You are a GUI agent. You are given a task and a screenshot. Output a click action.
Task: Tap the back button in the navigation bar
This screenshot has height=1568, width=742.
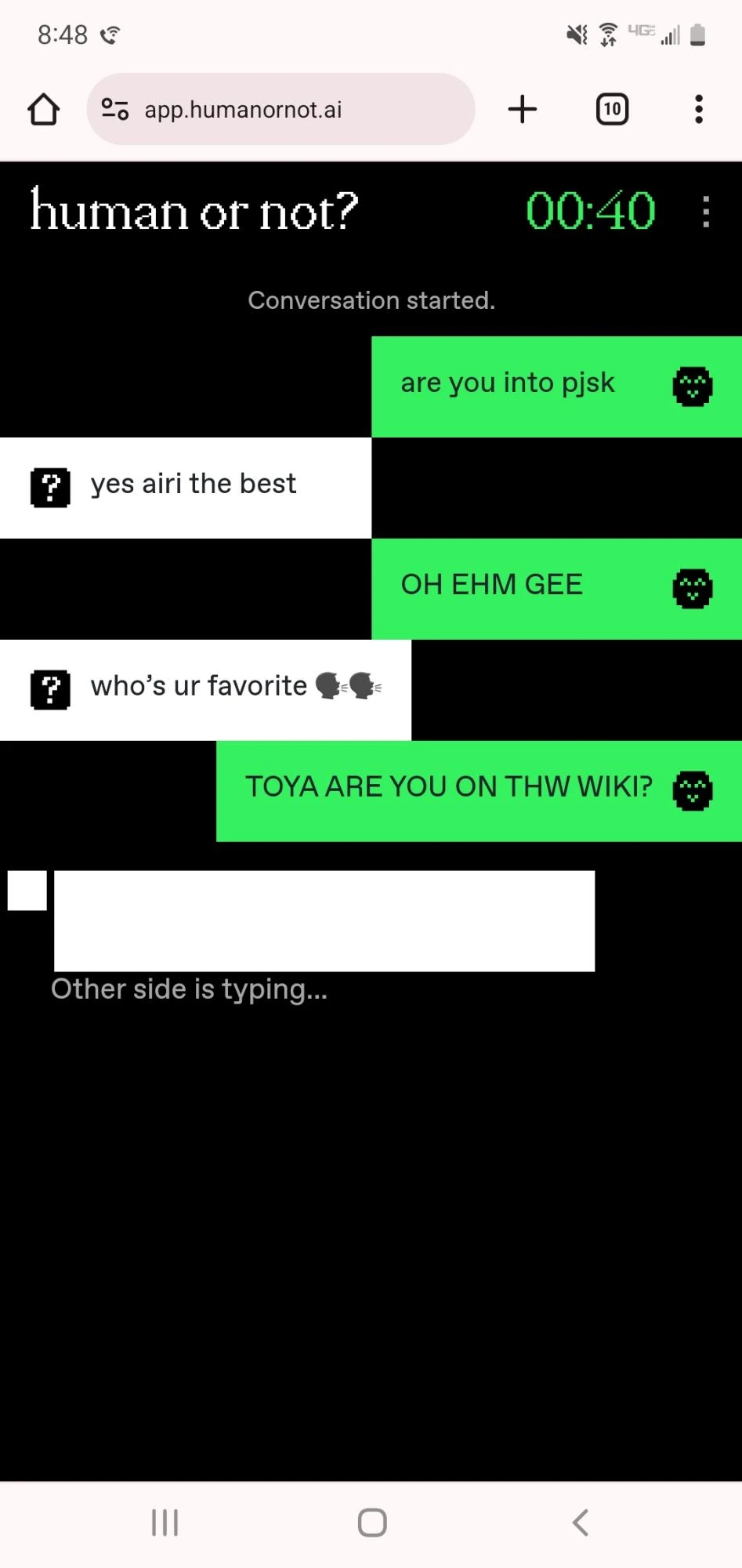[x=579, y=1522]
